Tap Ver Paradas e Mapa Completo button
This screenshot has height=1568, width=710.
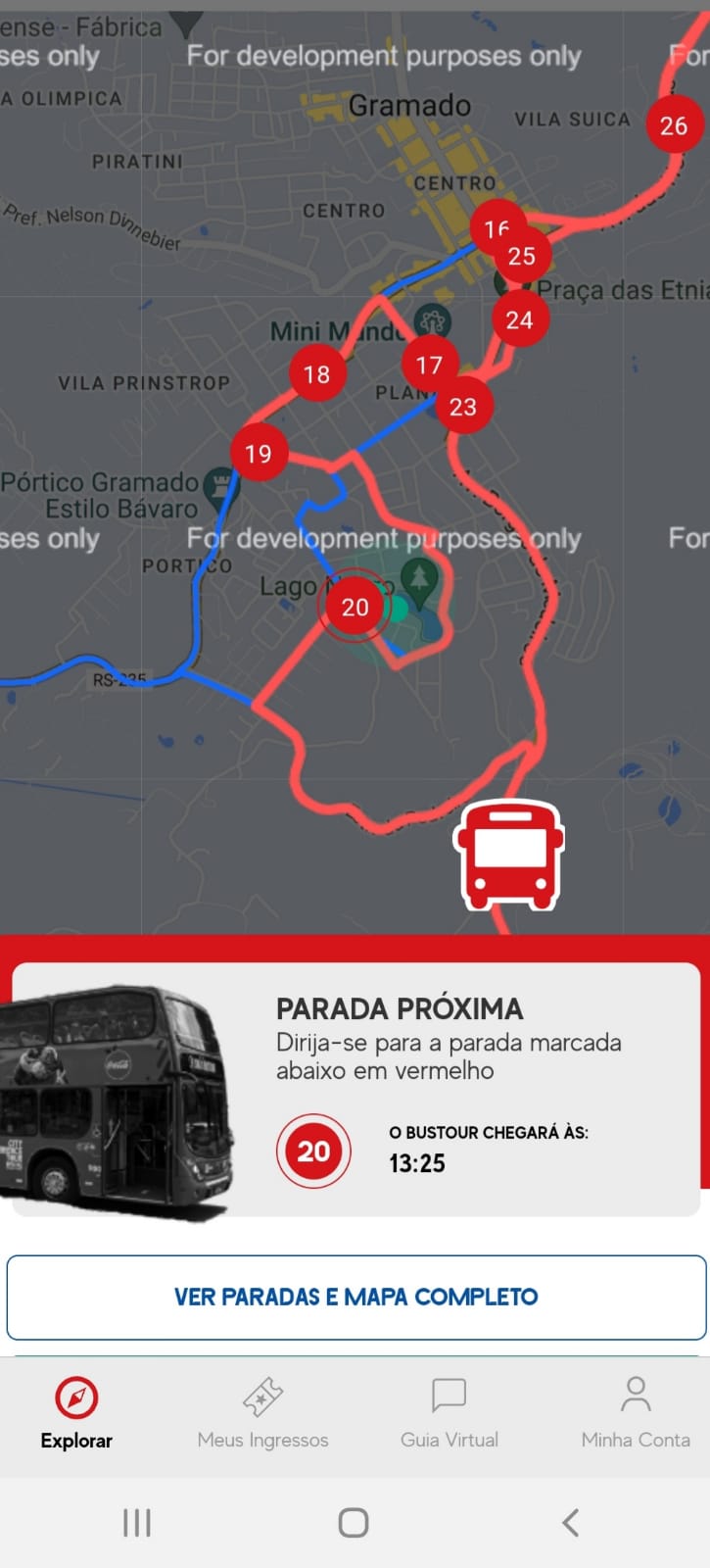[x=355, y=1297]
